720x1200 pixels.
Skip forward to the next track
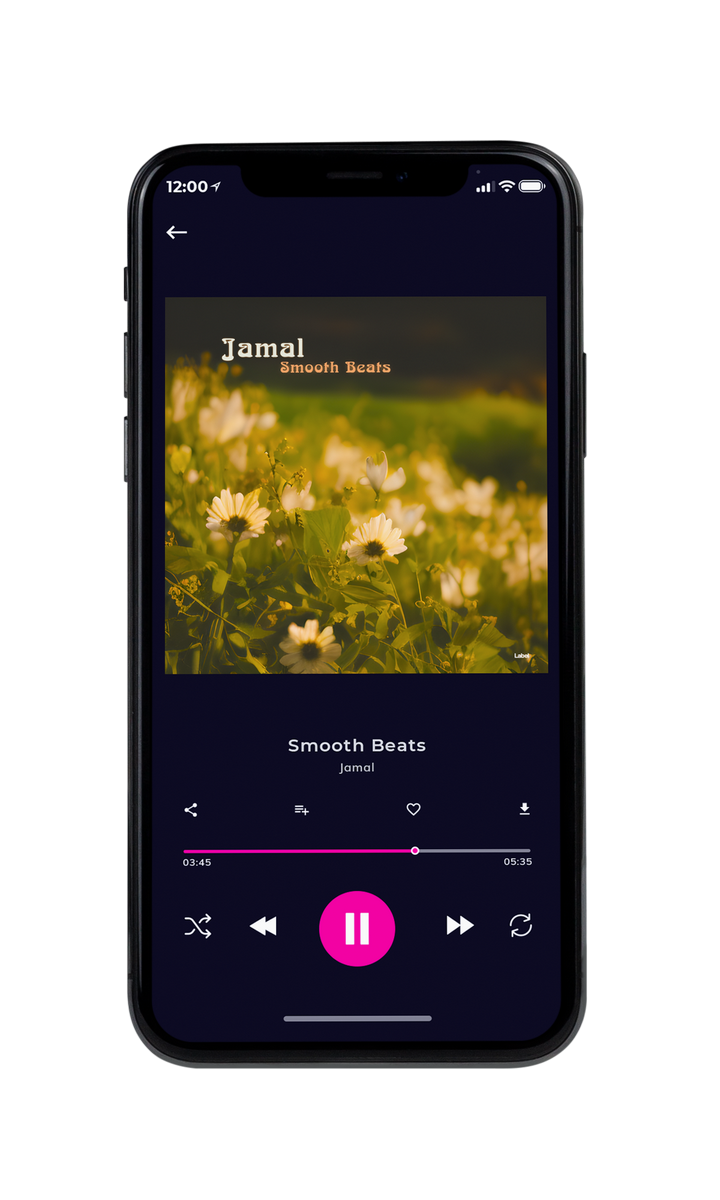coord(460,926)
